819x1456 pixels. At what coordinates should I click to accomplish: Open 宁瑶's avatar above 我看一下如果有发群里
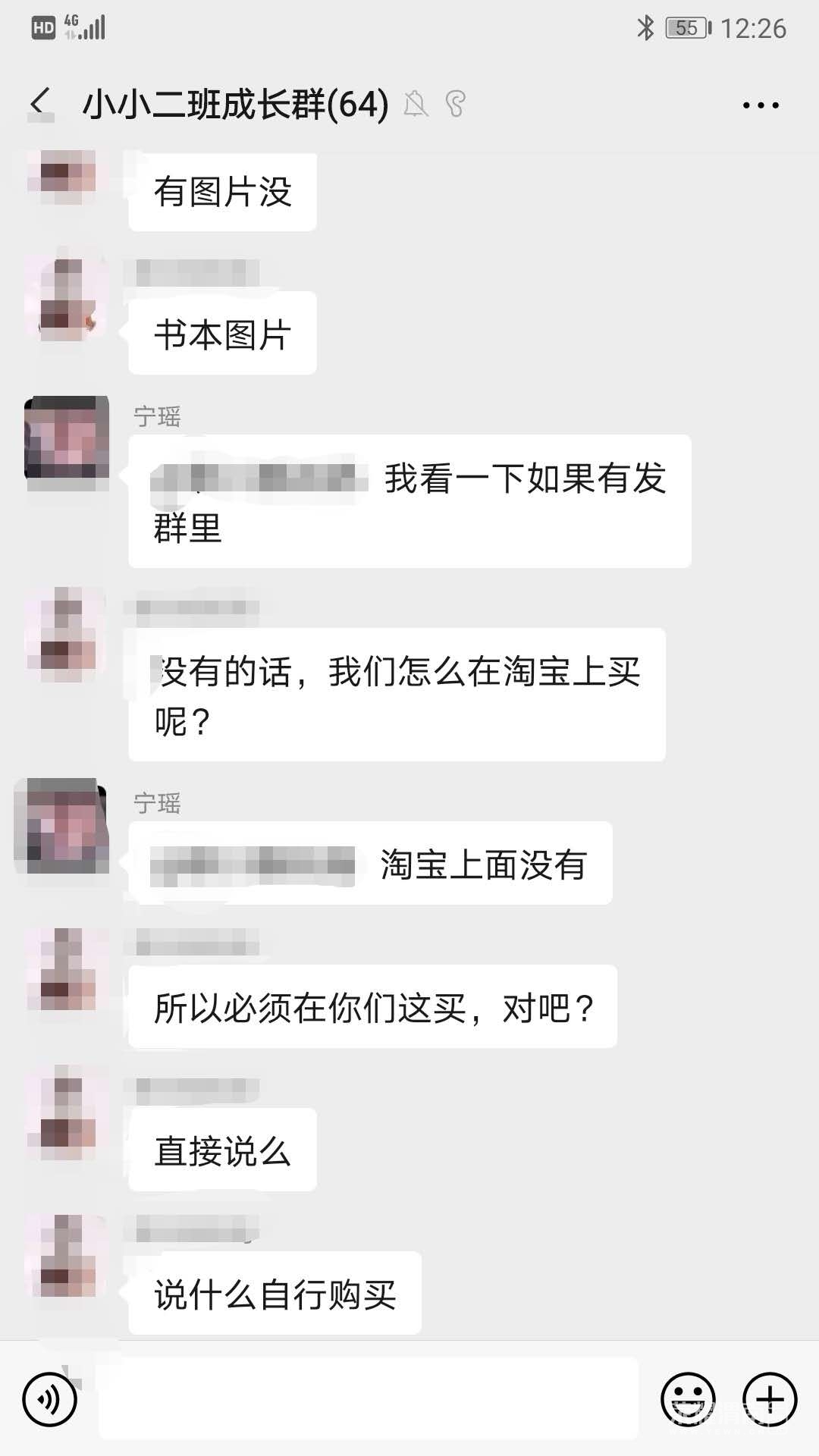(67, 438)
